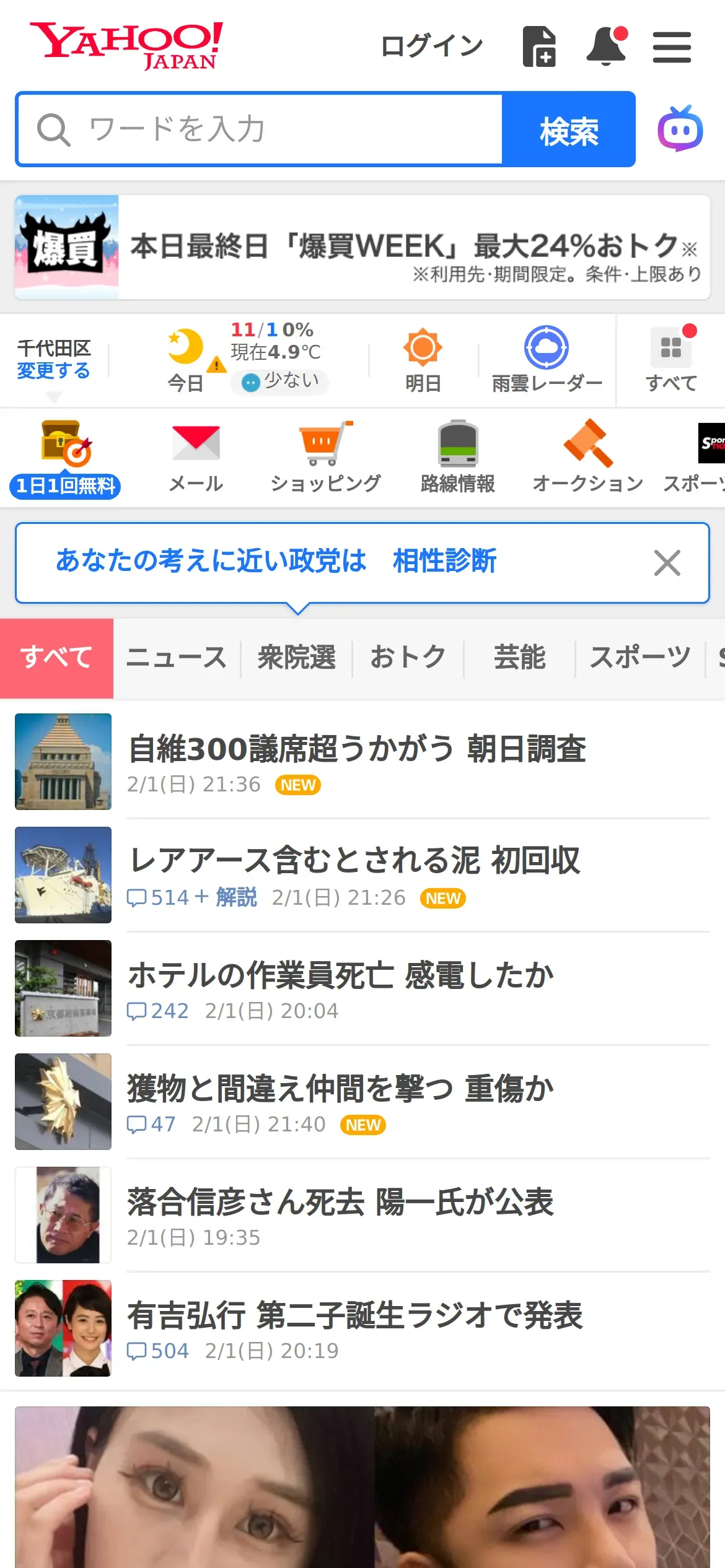Screen dimensions: 725x1568
Task: Open ショッピング shortcut
Action: (x=325, y=456)
